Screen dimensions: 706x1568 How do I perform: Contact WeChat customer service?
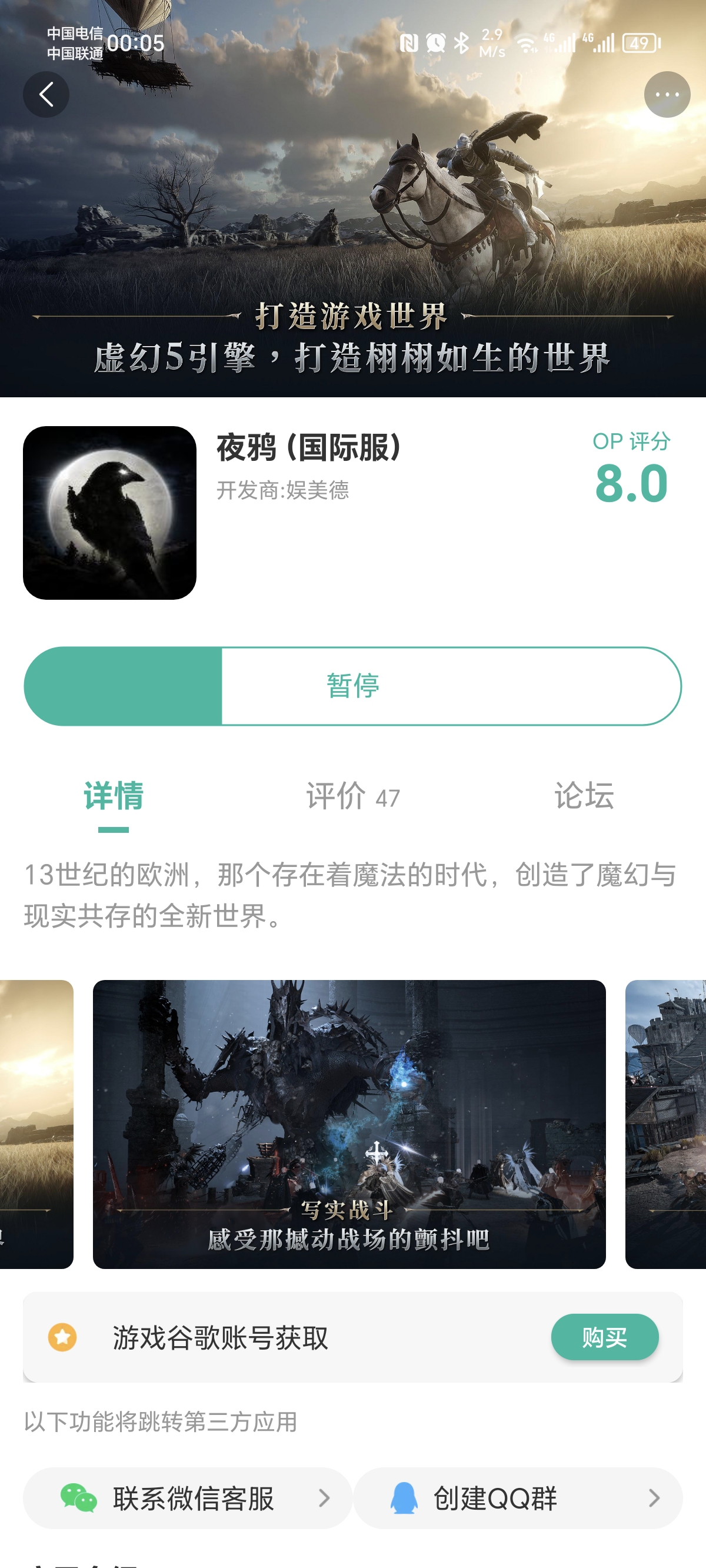[x=188, y=1497]
